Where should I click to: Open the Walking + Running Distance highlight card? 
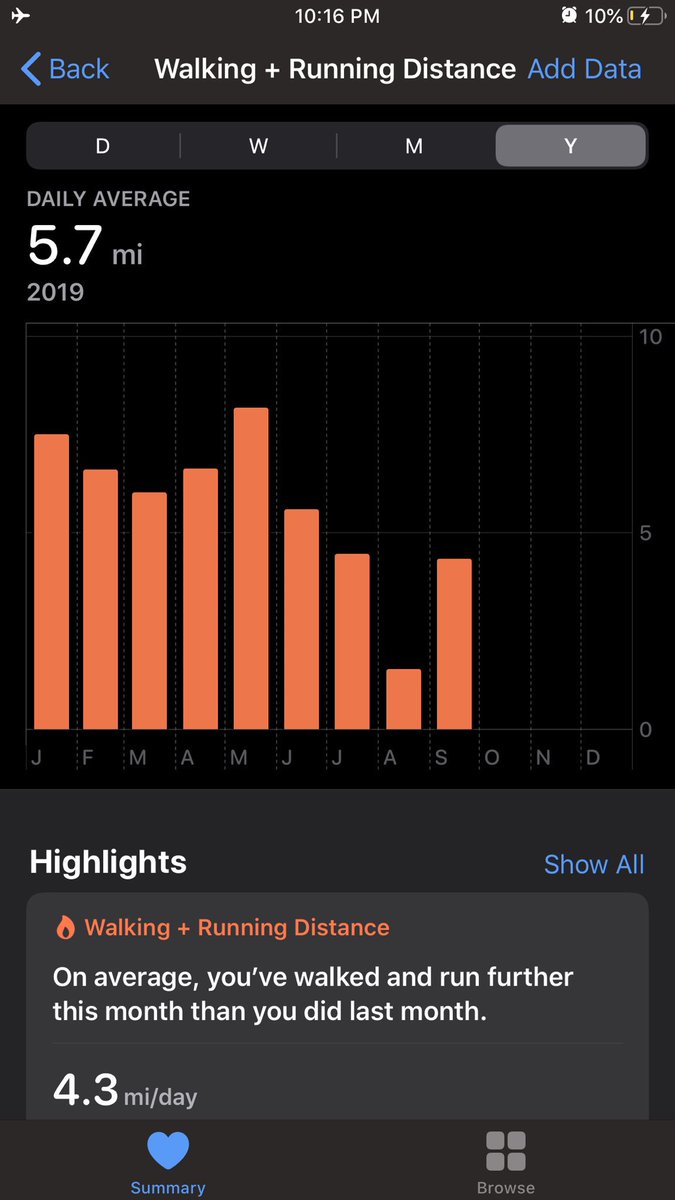(337, 1007)
